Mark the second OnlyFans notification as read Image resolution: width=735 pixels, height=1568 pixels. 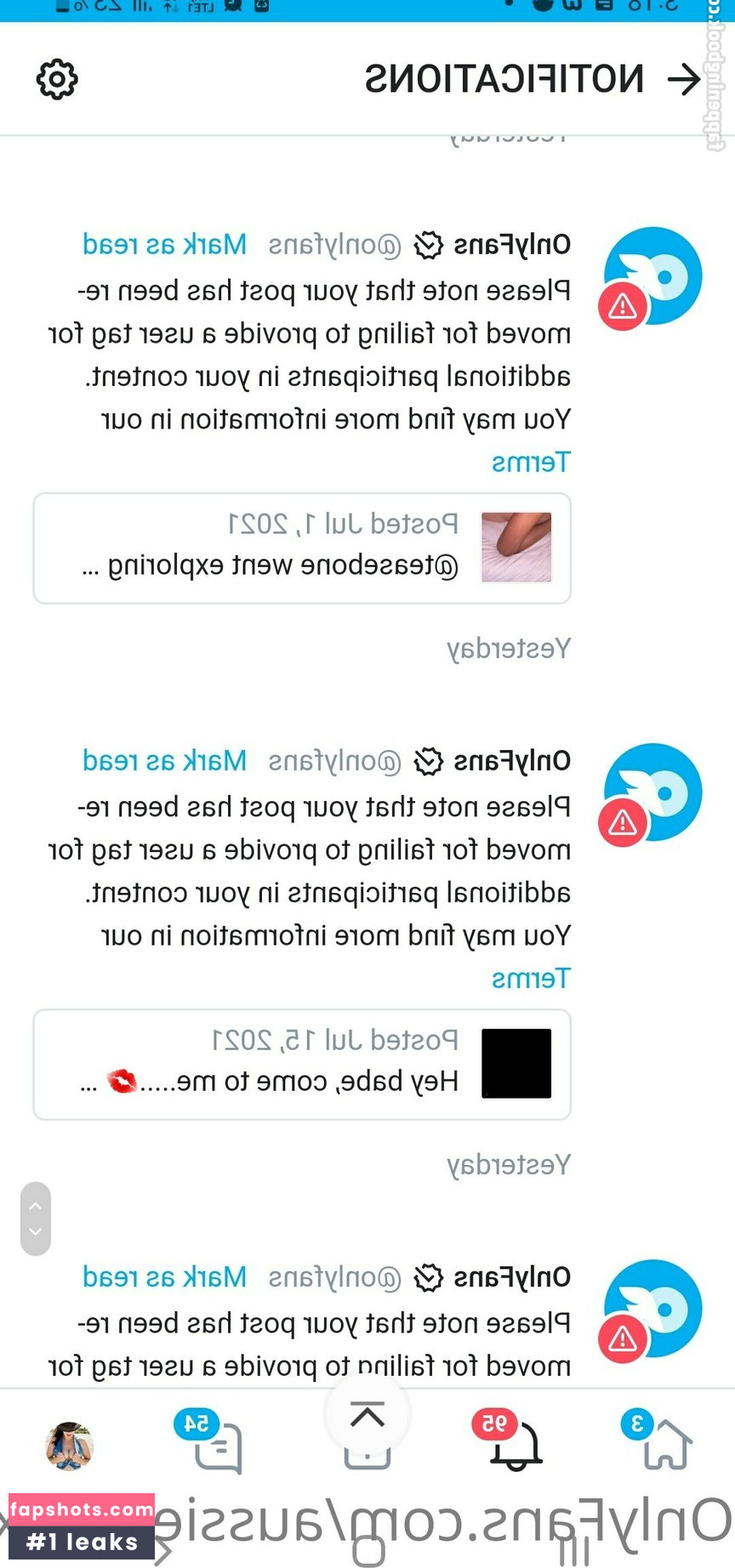(165, 761)
